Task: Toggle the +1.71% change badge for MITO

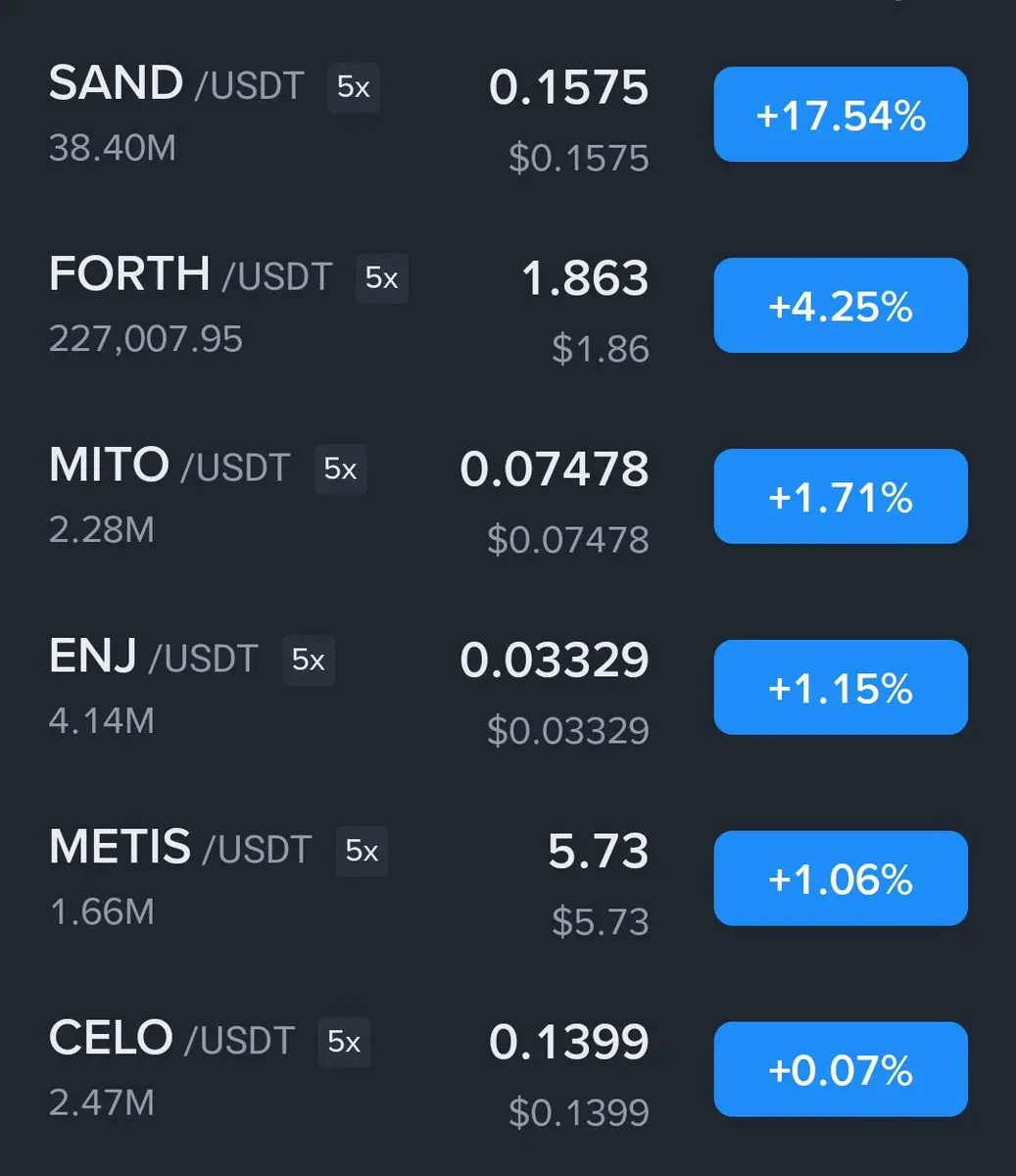Action: (841, 497)
